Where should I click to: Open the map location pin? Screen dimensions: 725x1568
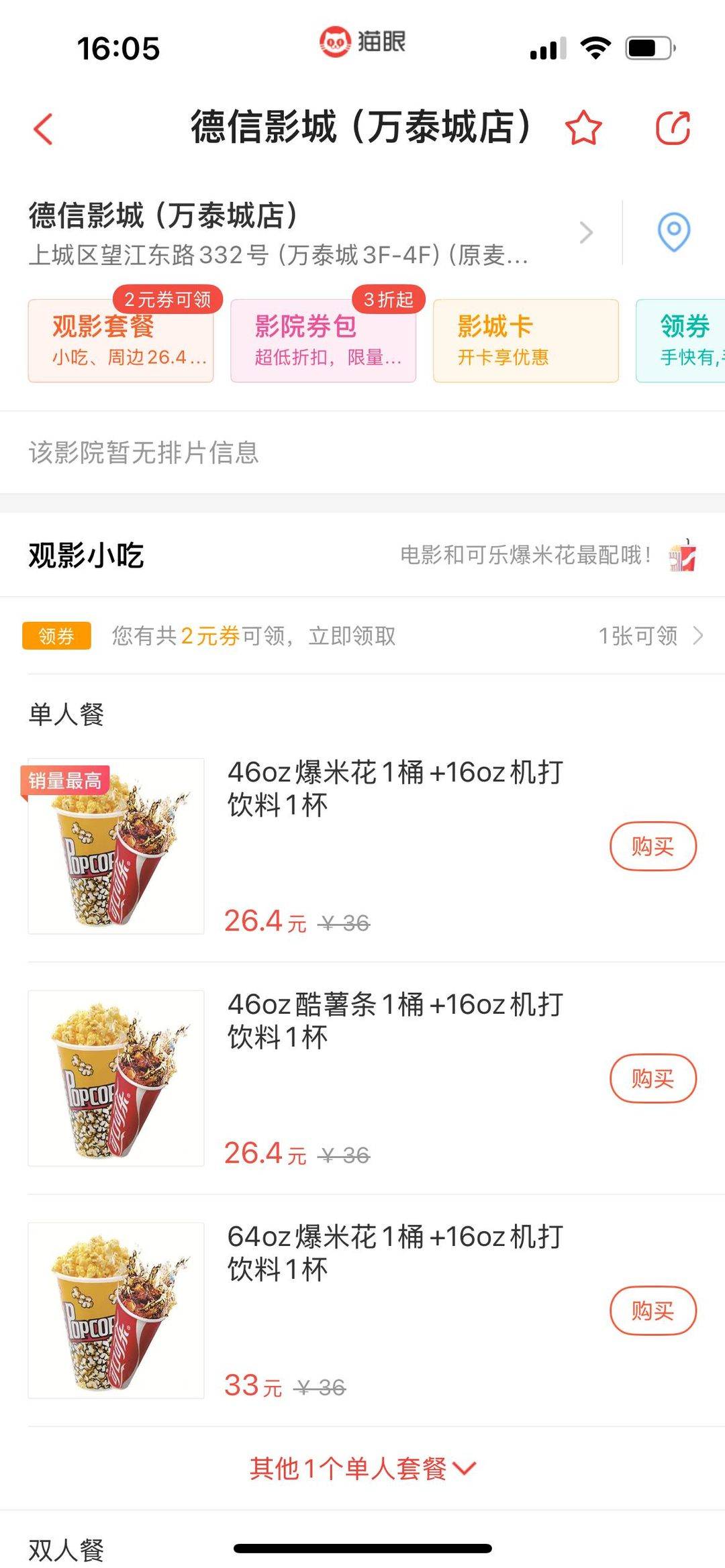[673, 232]
